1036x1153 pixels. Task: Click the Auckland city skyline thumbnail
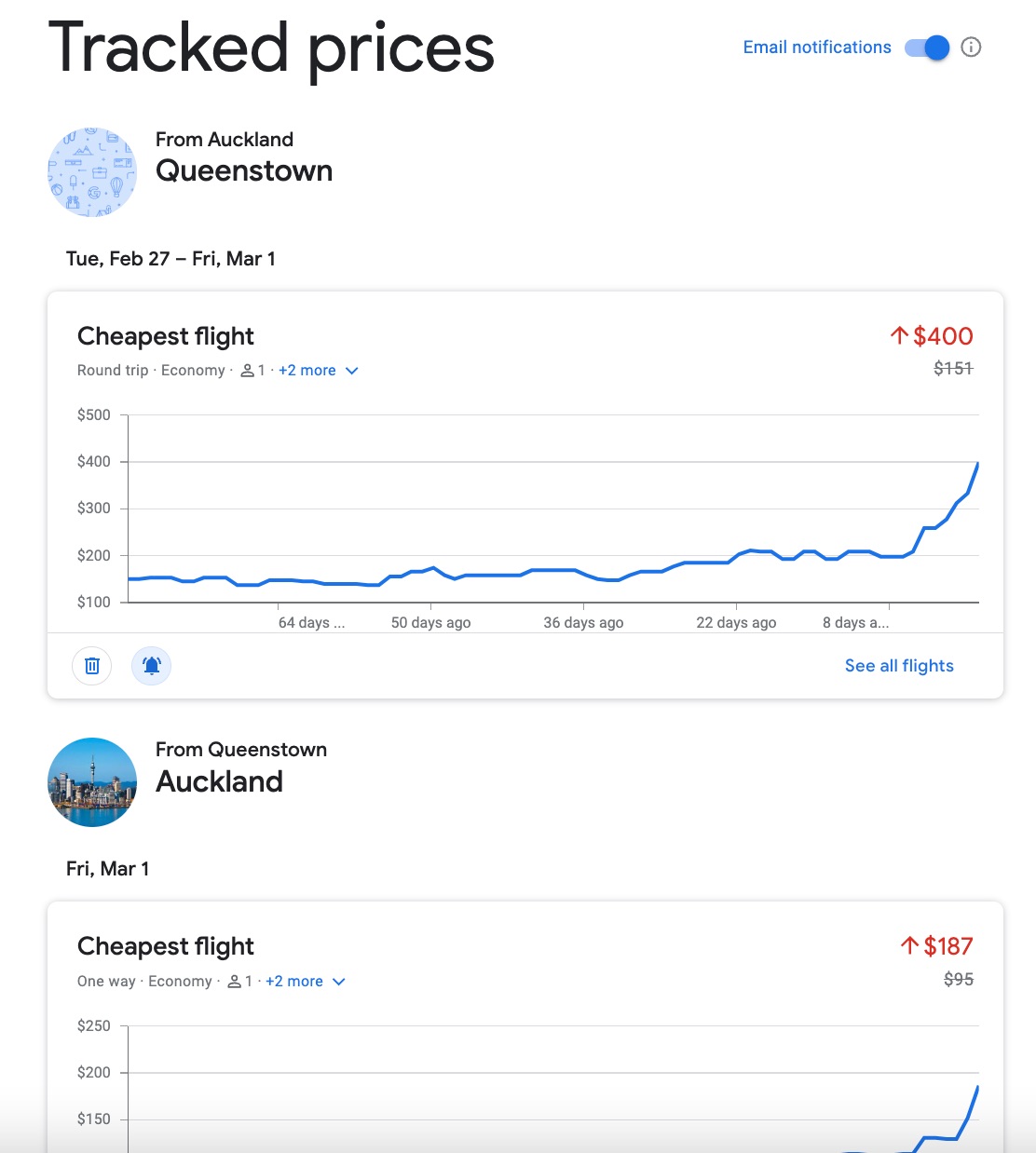pos(91,781)
